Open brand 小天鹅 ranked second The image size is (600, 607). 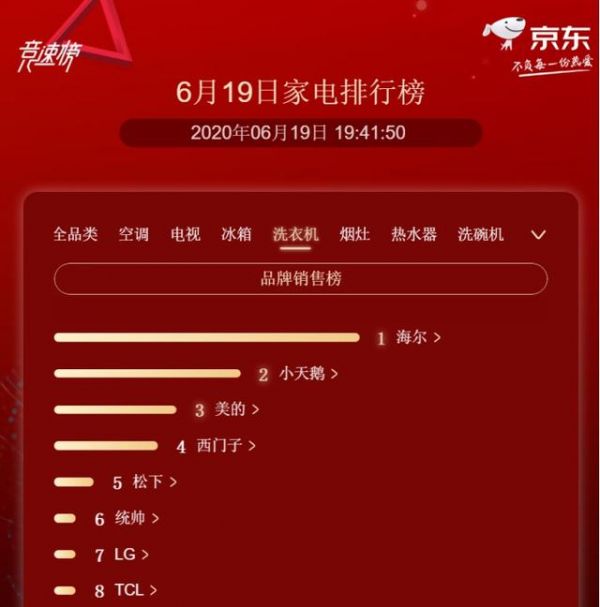(x=308, y=374)
